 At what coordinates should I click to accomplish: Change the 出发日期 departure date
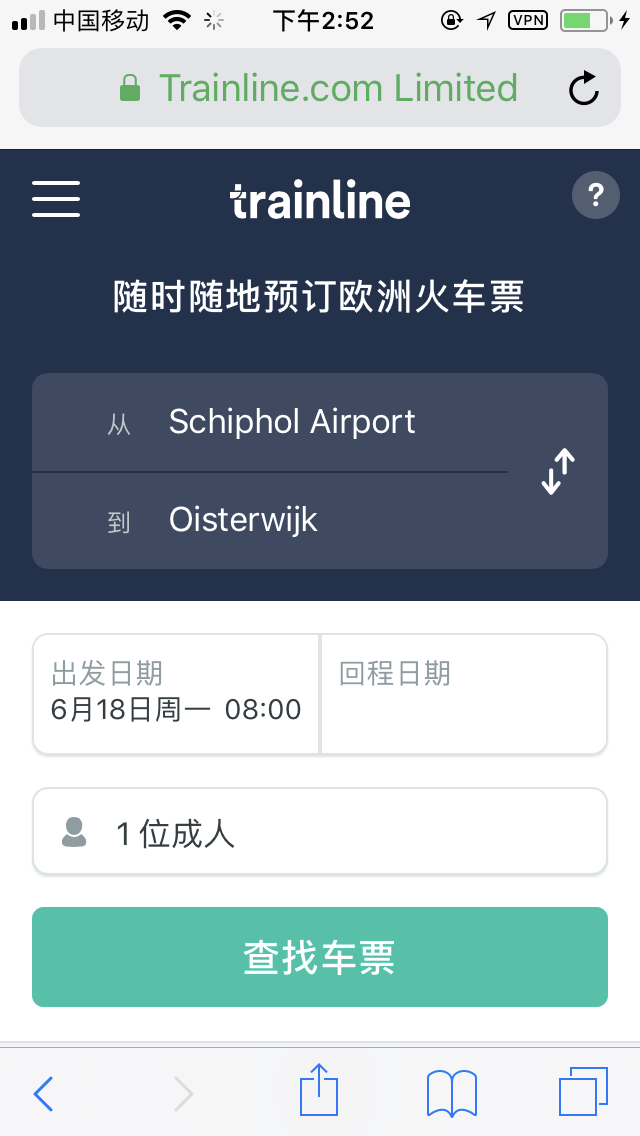(175, 694)
